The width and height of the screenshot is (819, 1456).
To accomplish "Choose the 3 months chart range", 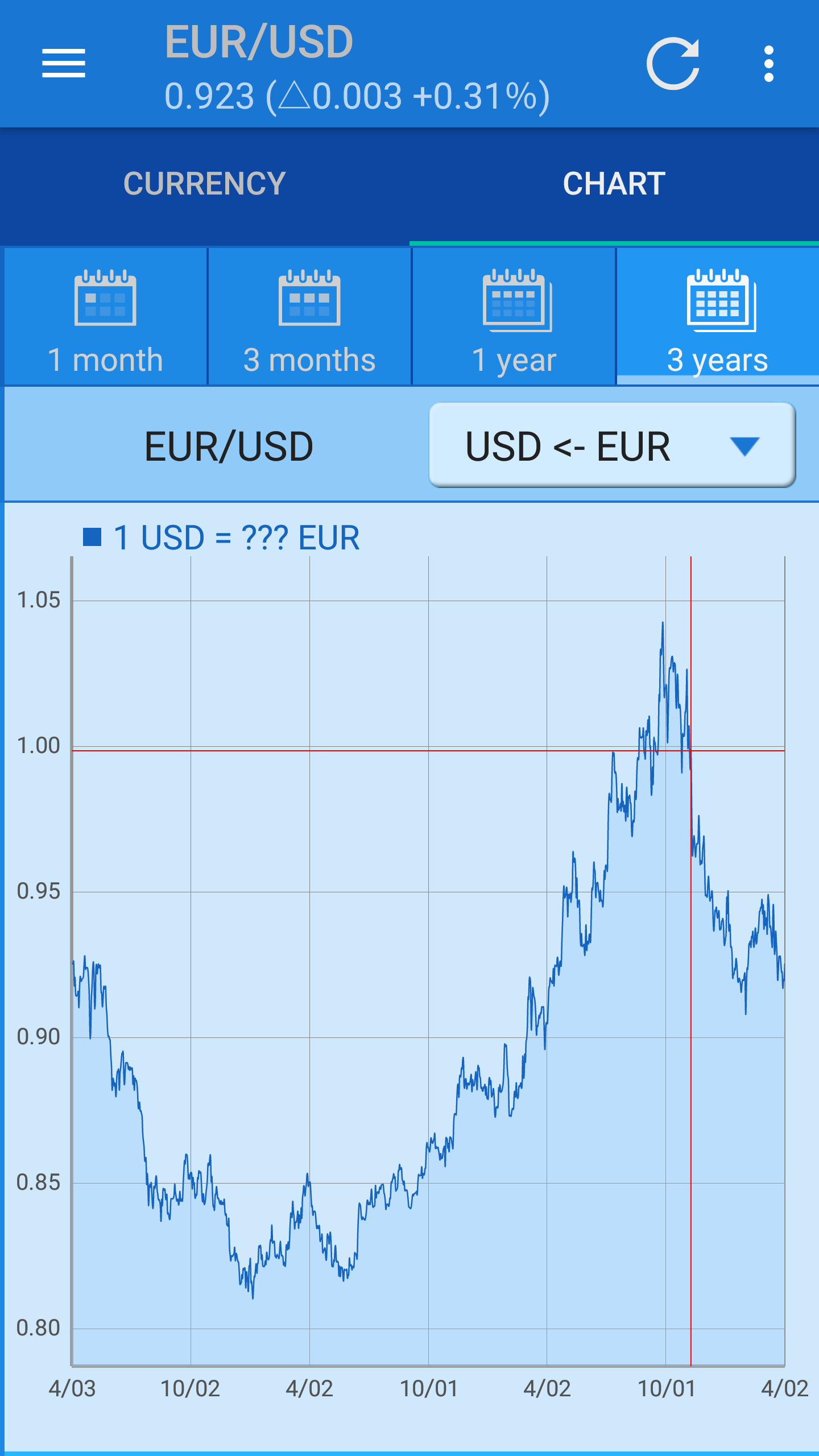I will [309, 318].
